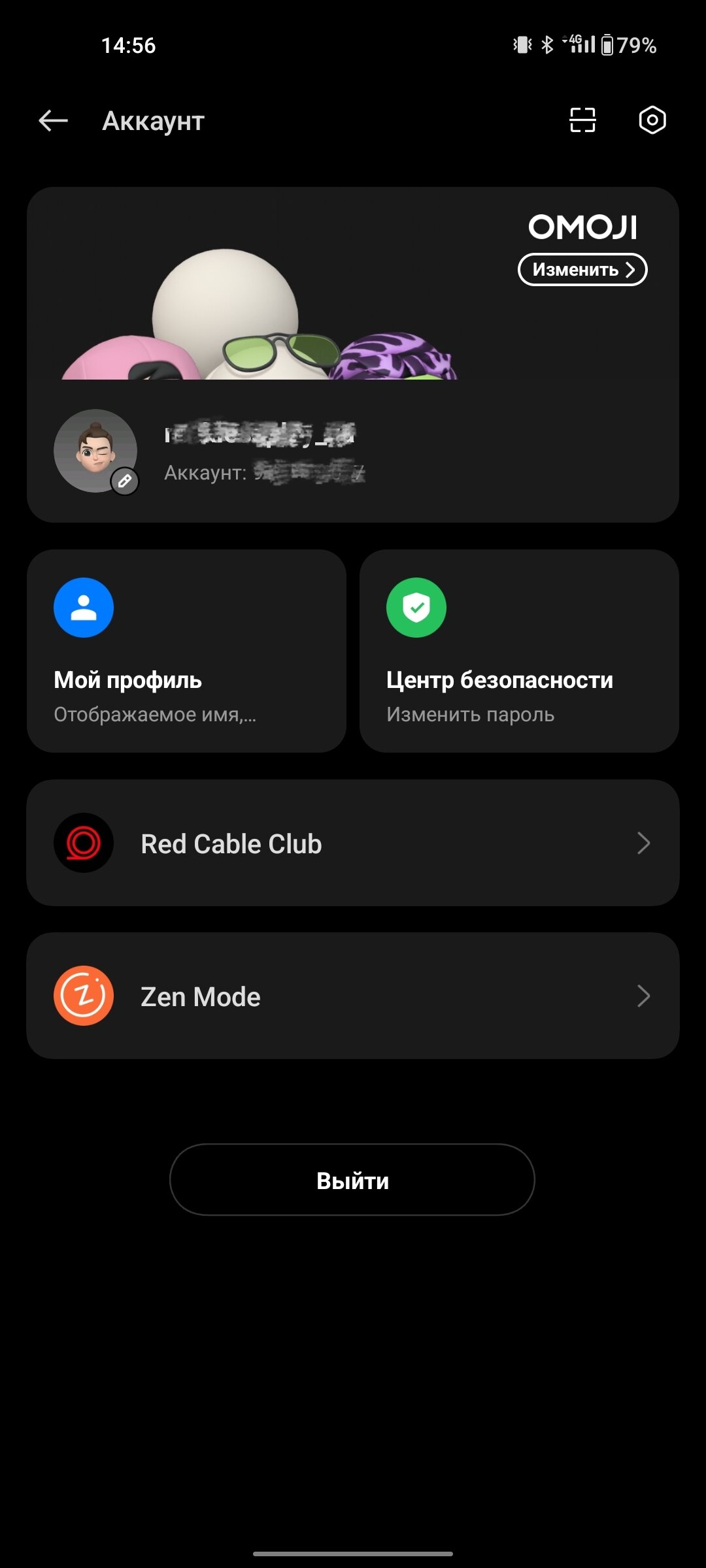The width and height of the screenshot is (706, 1568).
Task: Click the green security shield icon
Action: coord(418,606)
